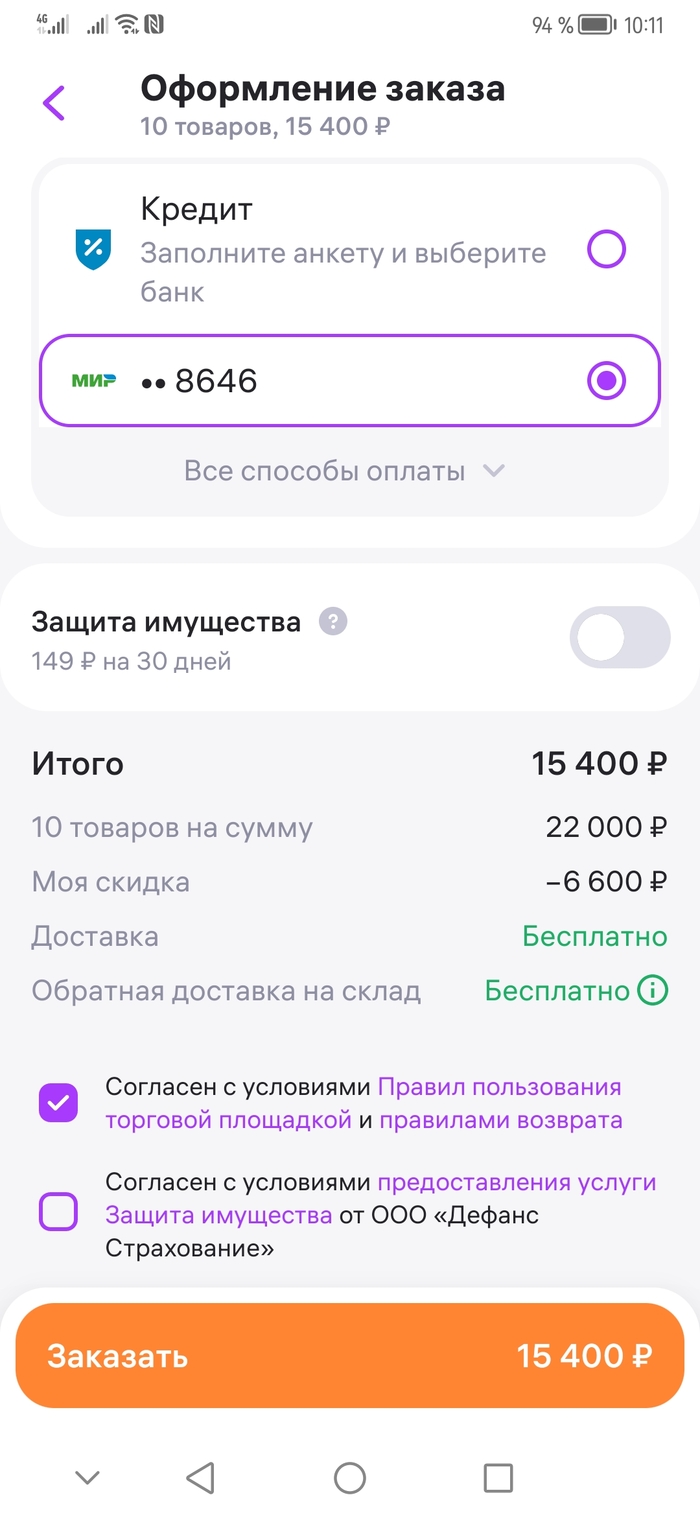The width and height of the screenshot is (700, 1517).
Task: Enable the Защита имущества switch
Action: coord(619,637)
